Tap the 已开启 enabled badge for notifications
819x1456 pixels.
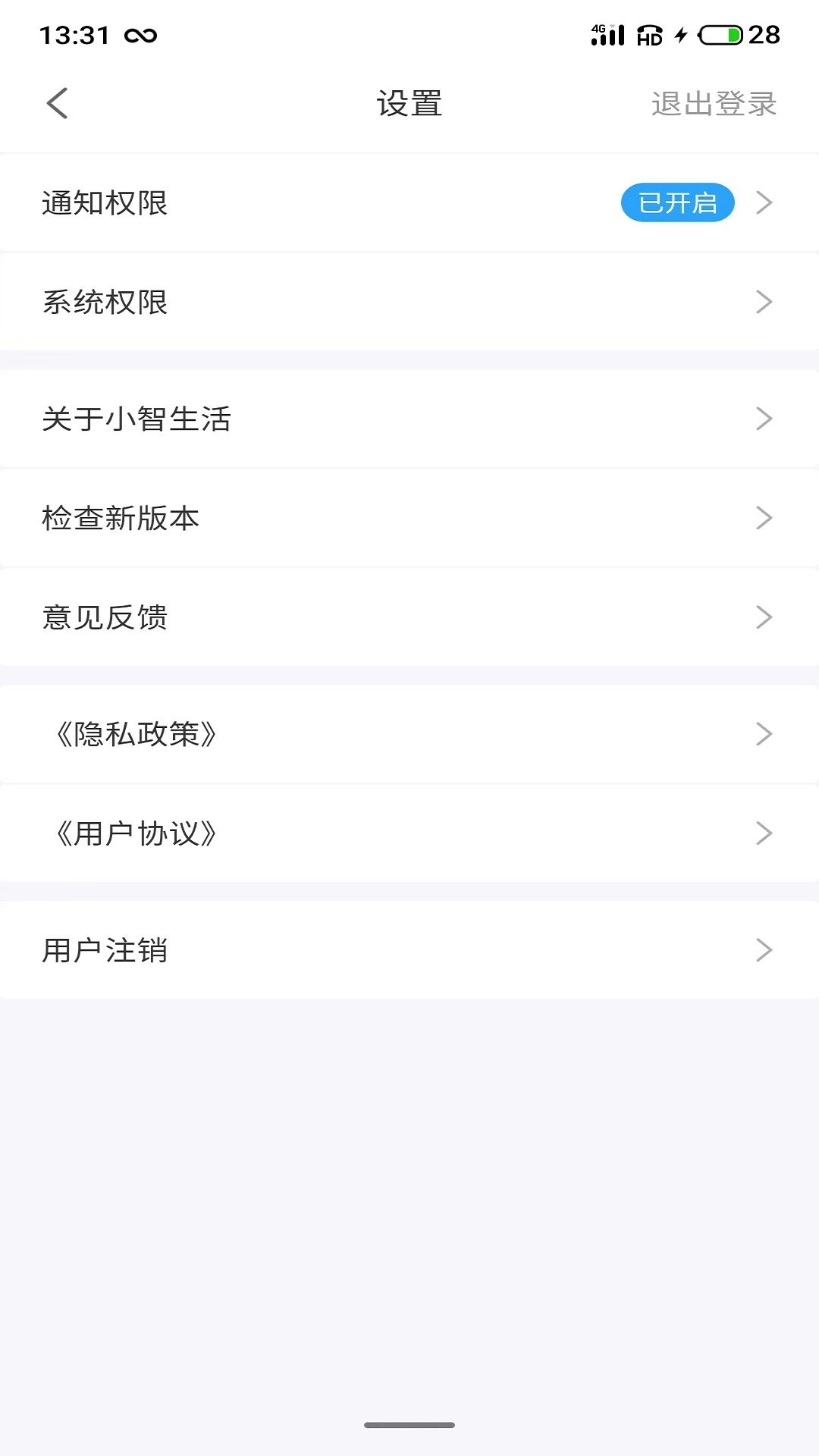coord(677,202)
